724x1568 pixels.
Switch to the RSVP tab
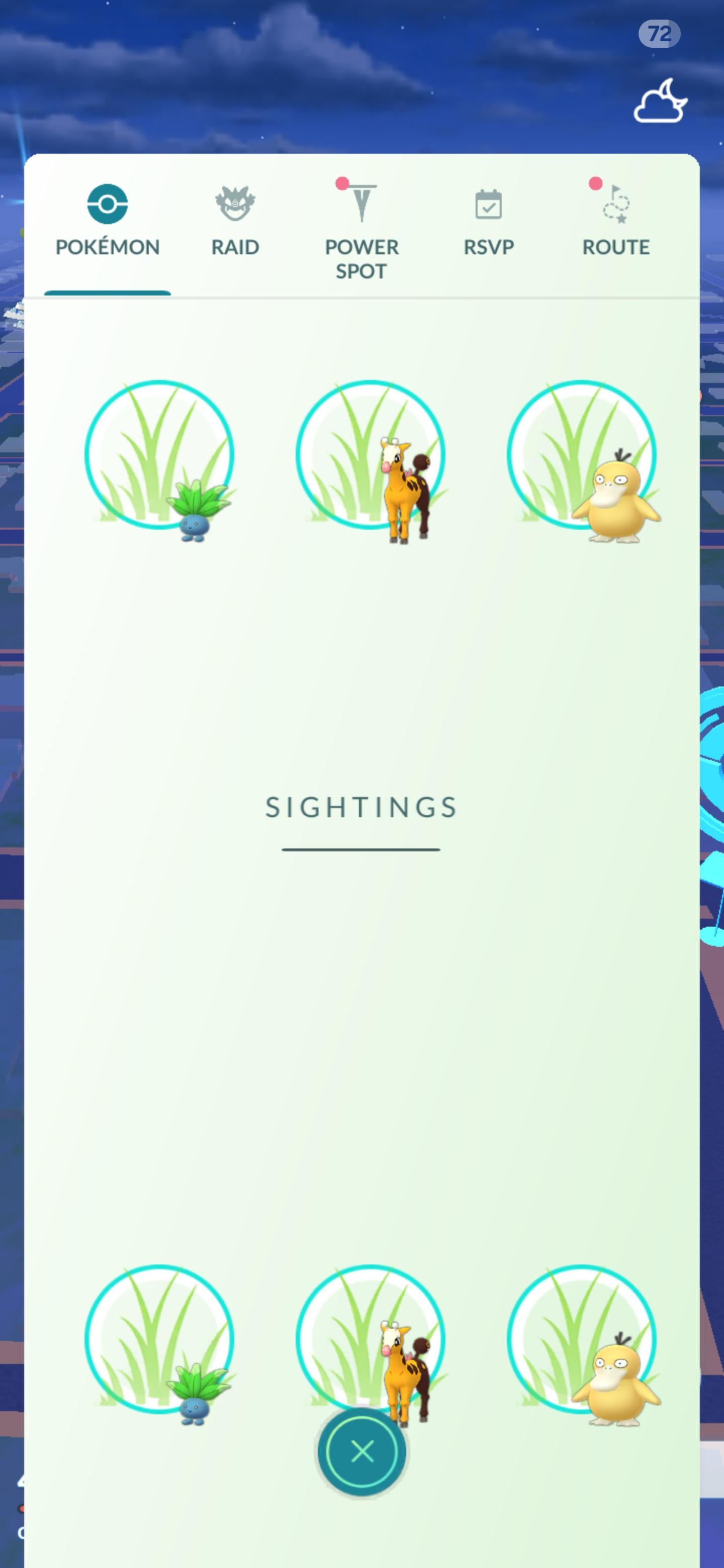coord(488,222)
